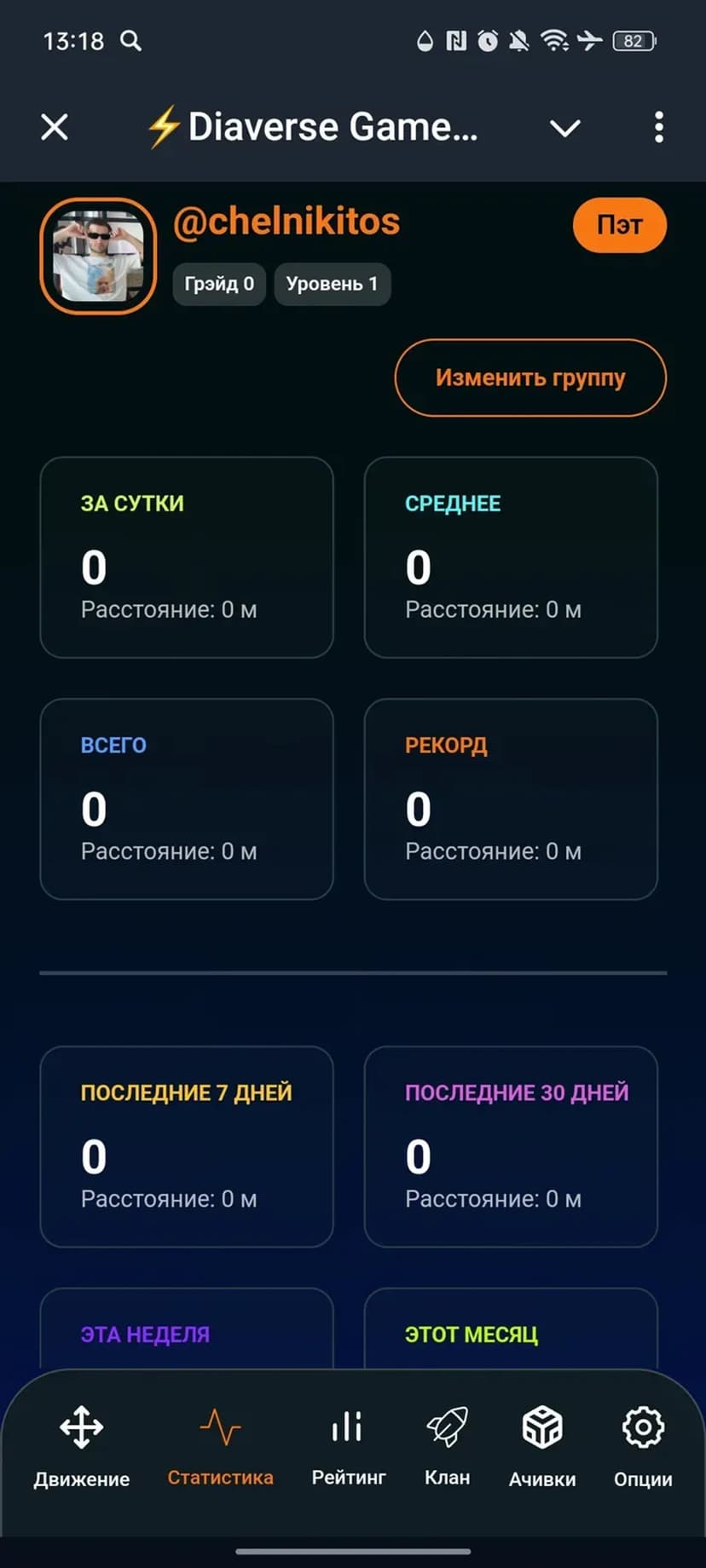Close the Diaverse Game mini app

pos(55,128)
